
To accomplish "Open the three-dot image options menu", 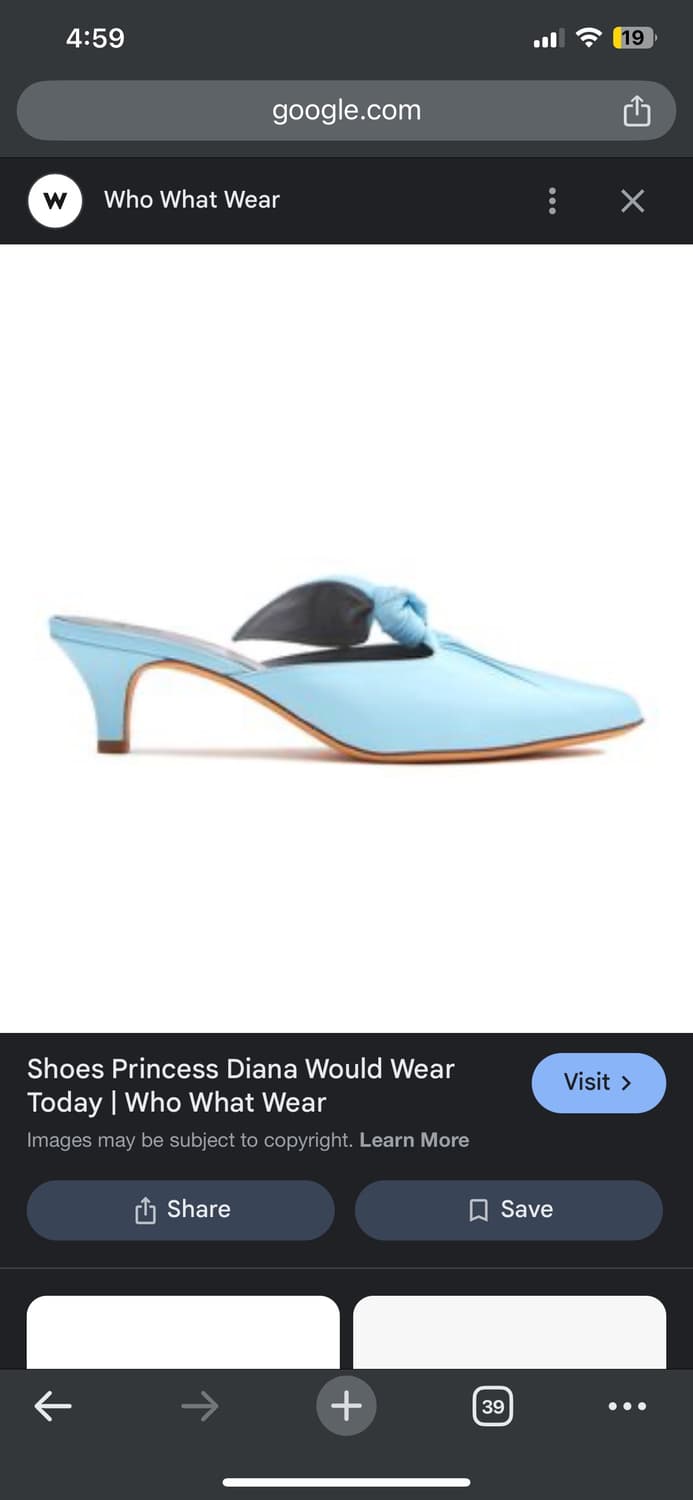I will (x=552, y=201).
